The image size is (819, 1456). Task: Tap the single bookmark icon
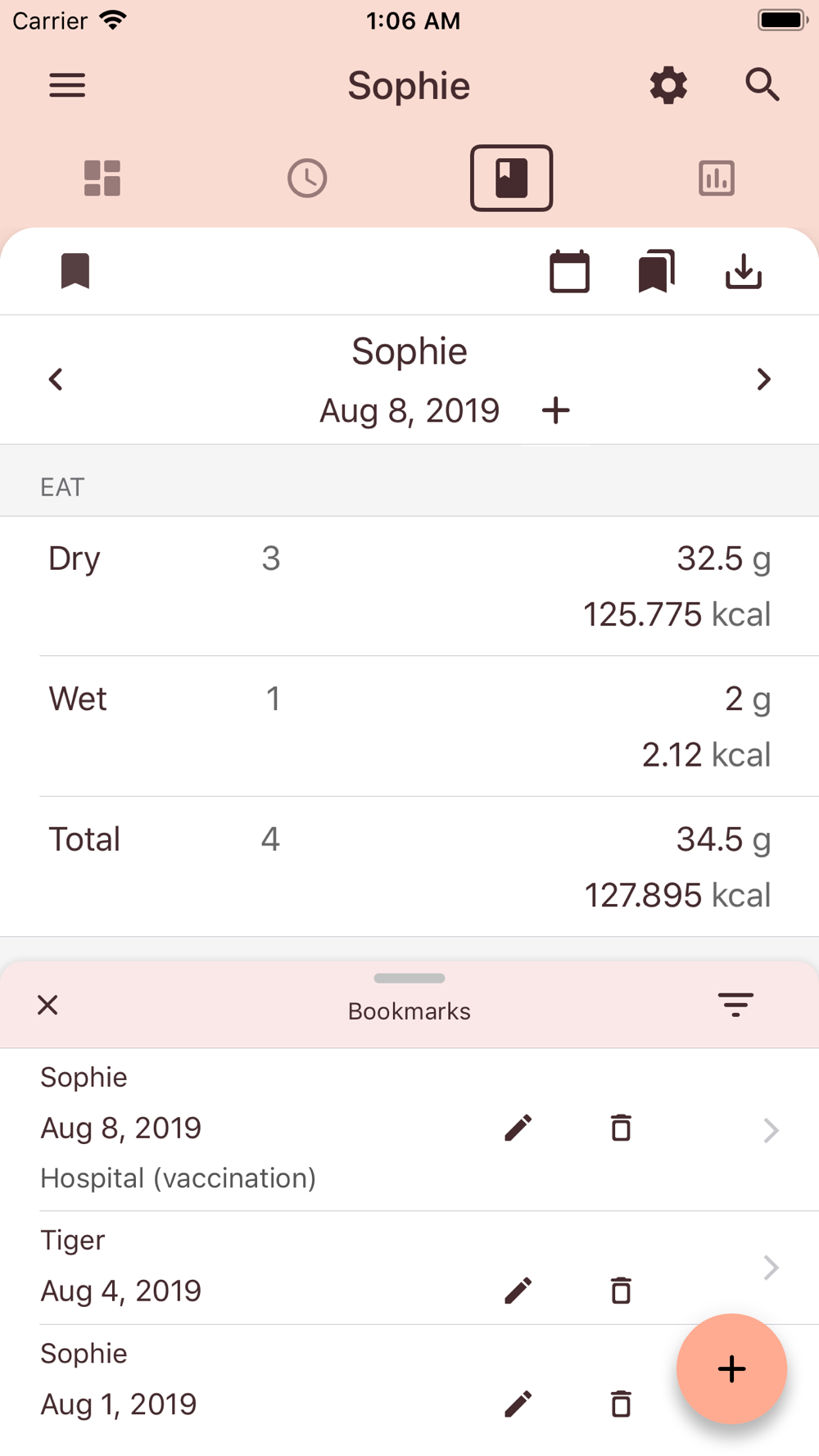[x=75, y=271]
